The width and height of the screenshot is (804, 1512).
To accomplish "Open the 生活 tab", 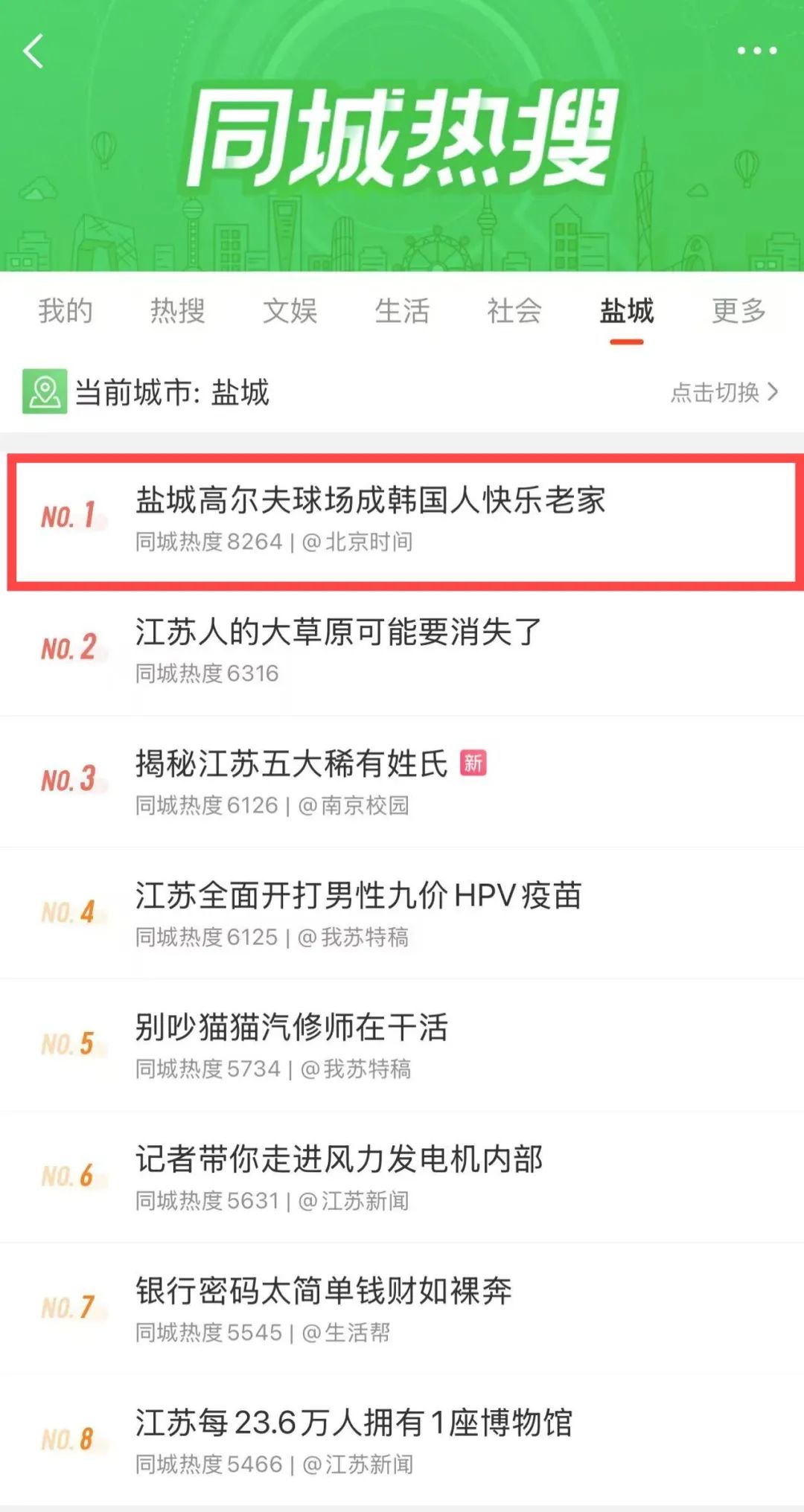I will coord(402,311).
